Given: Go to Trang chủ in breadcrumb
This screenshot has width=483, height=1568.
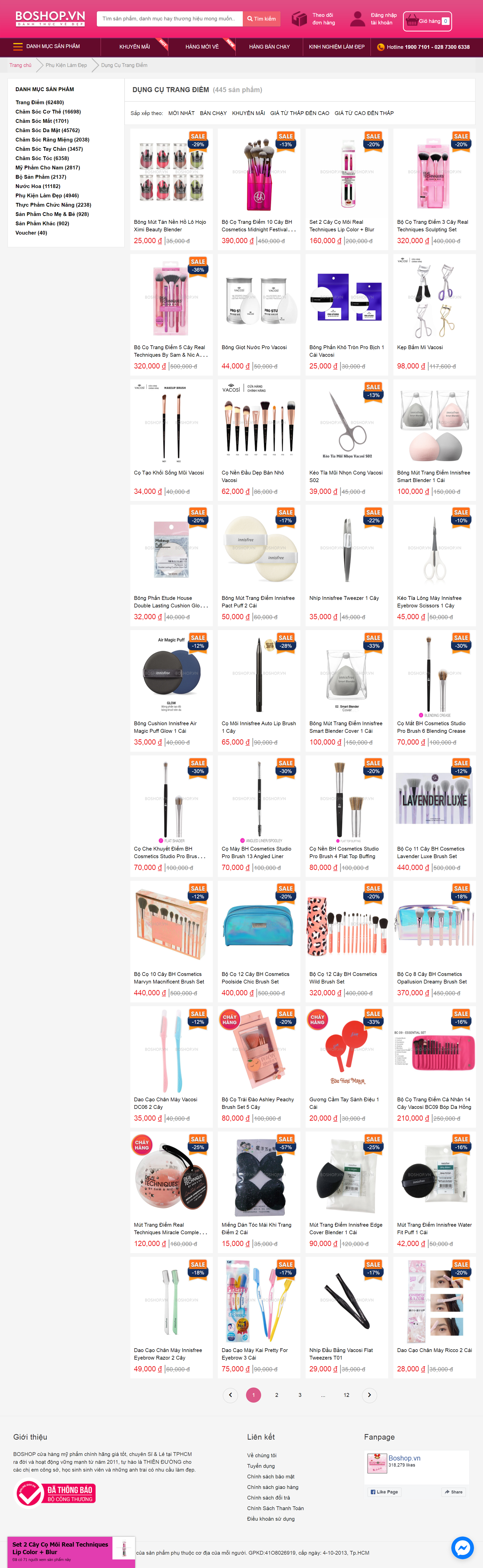Looking at the screenshot, I should [x=20, y=65].
